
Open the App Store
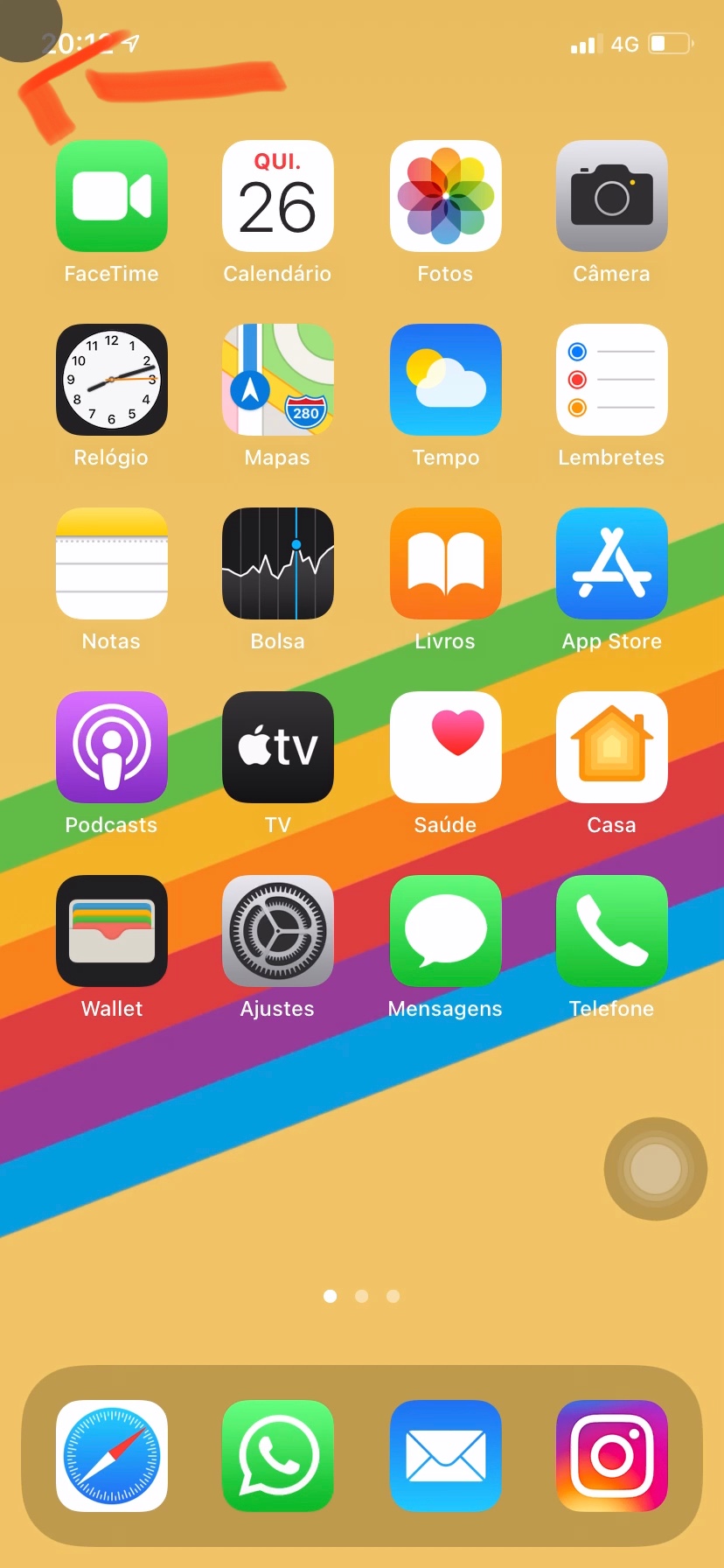(x=611, y=563)
